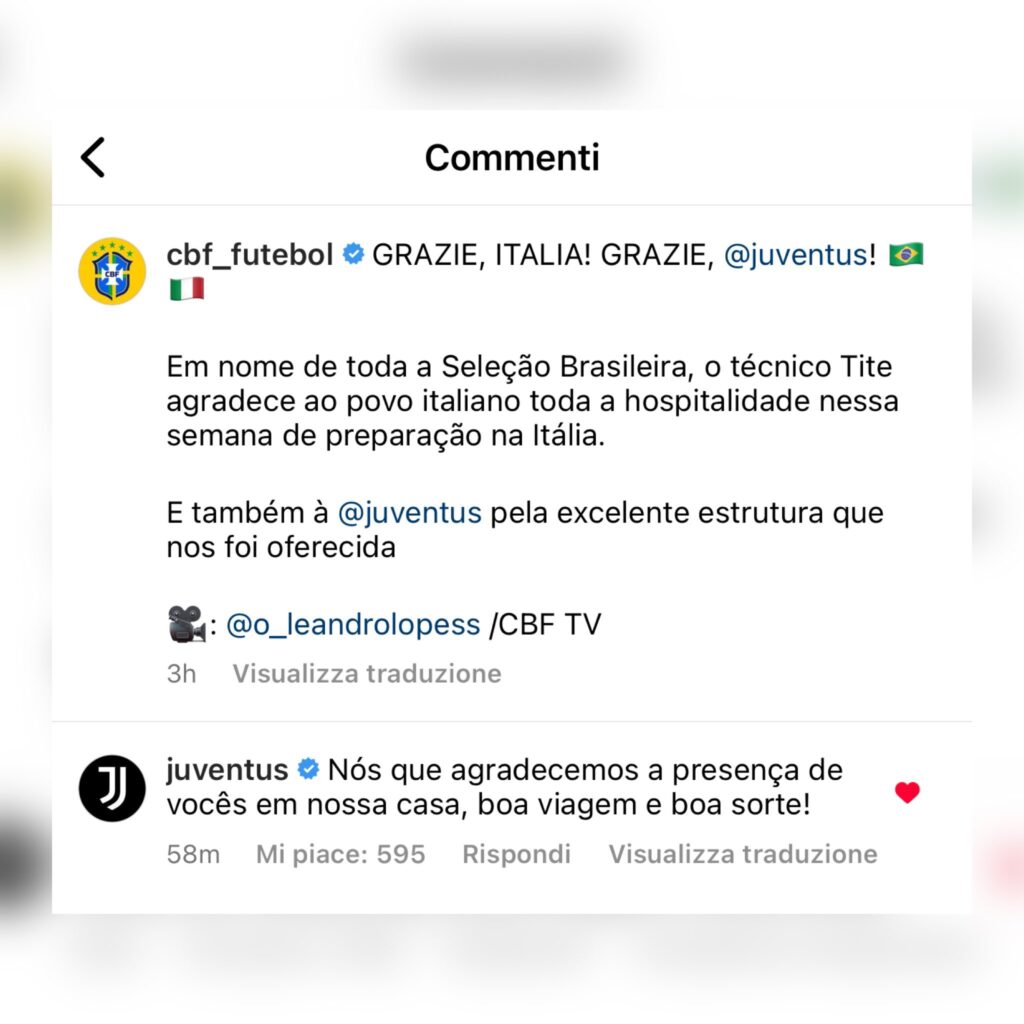This screenshot has width=1024, height=1024.
Task: Open the juventus username in the comment
Action: (227, 770)
